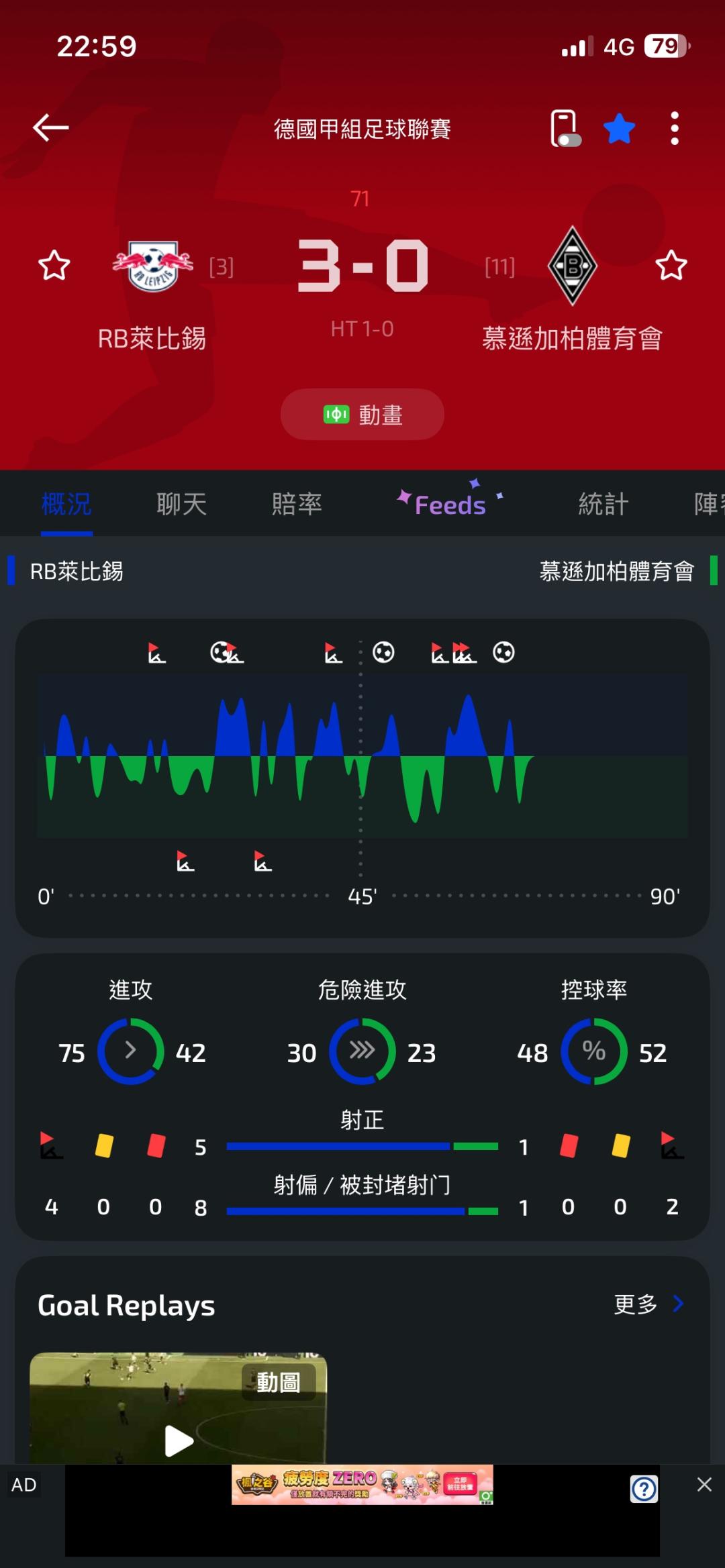Open the three-dot overflow menu
Viewport: 725px width, 1568px height.
click(x=675, y=128)
